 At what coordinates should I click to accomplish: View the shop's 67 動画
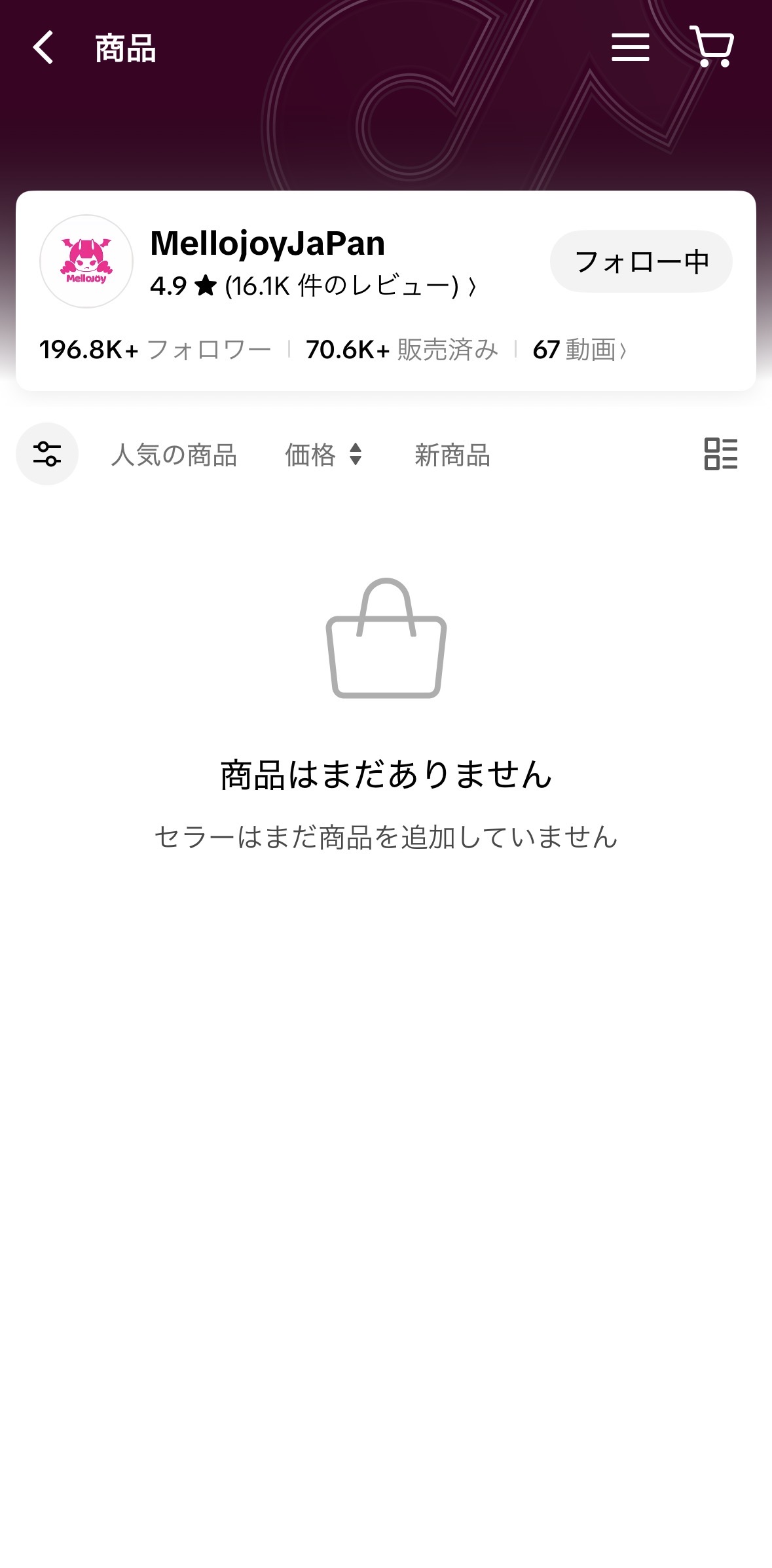[x=579, y=350]
